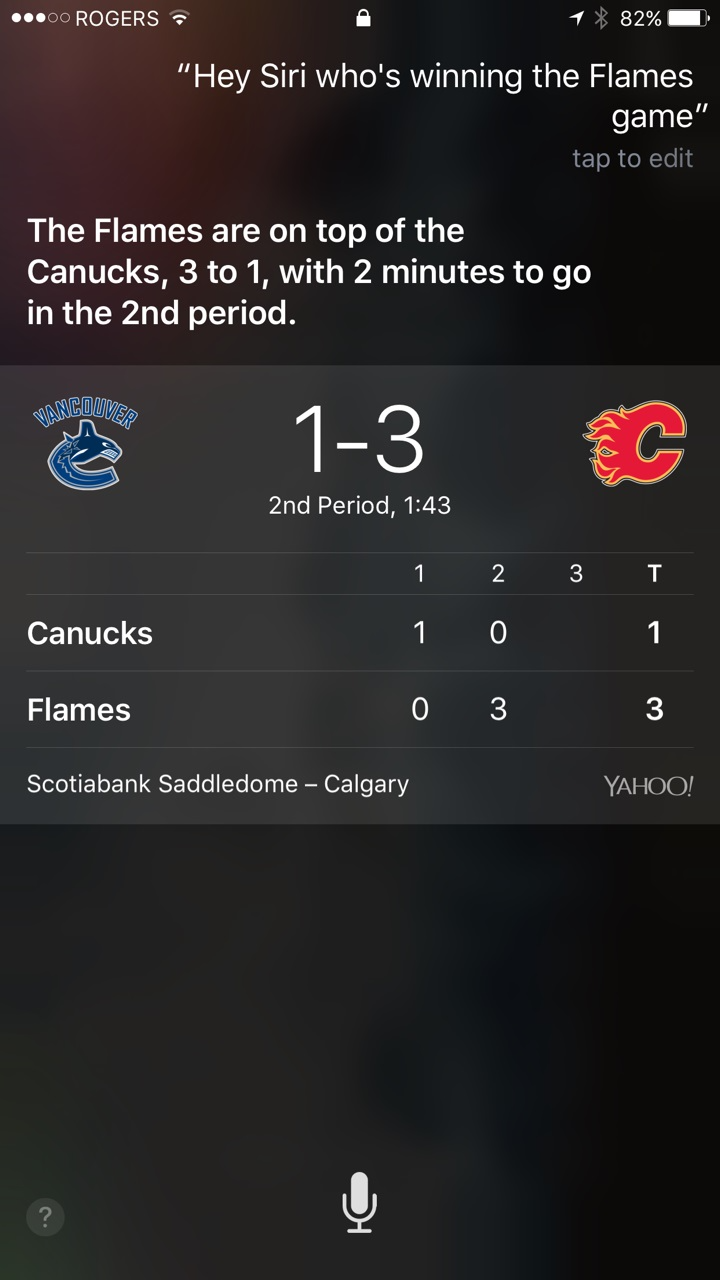Viewport: 720px width, 1280px height.
Task: Tap to edit the spoken query
Action: (x=632, y=158)
